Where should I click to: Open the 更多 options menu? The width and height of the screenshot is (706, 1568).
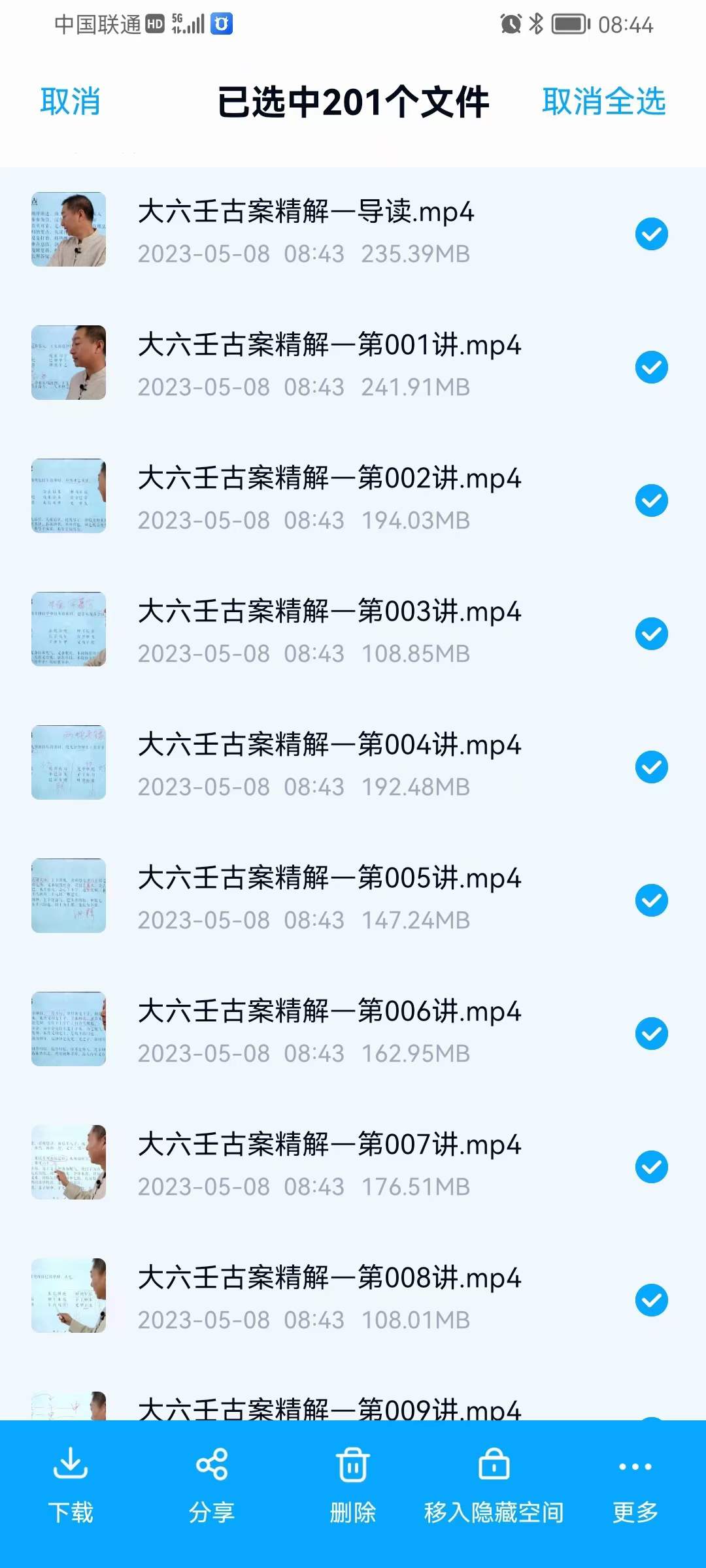pyautogui.click(x=635, y=1485)
